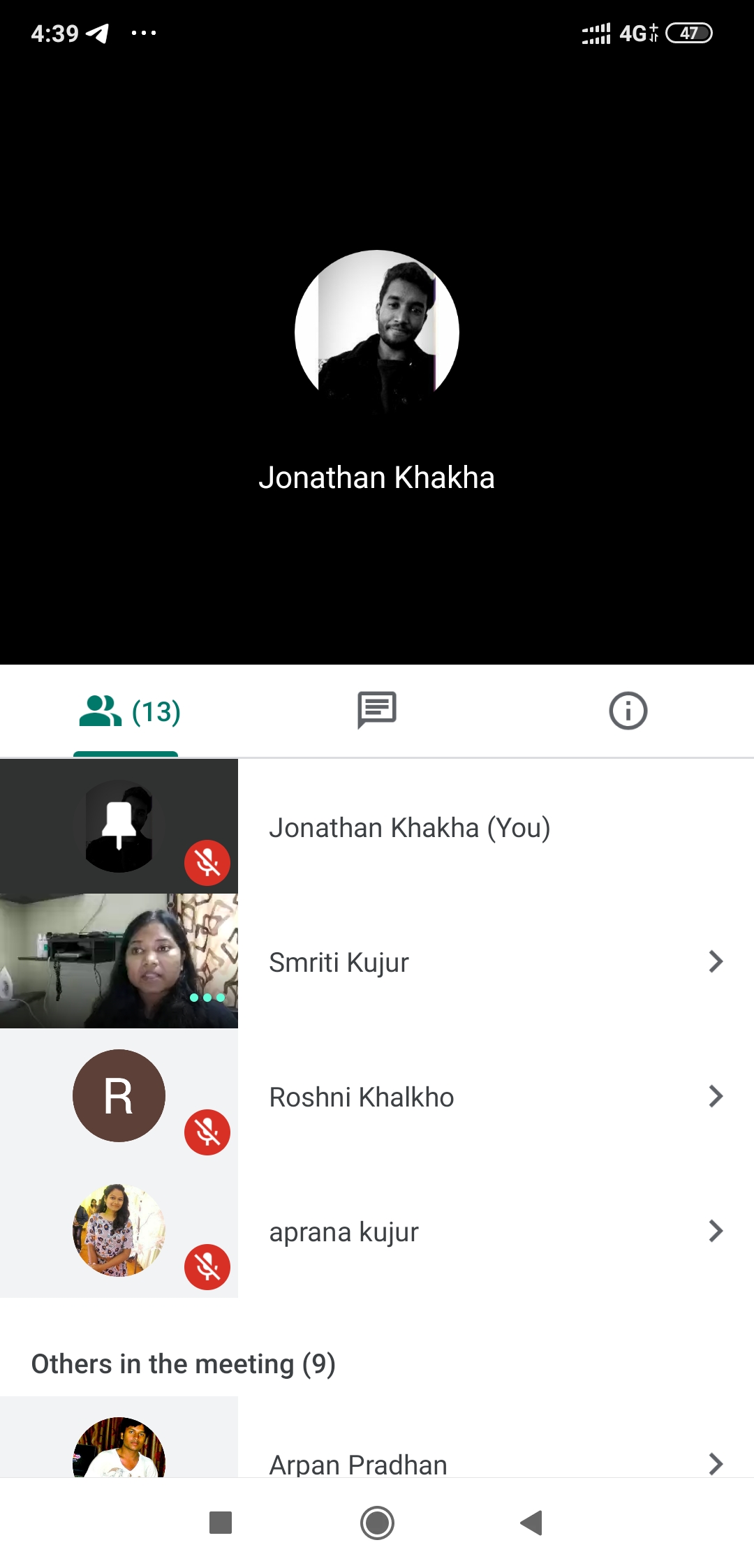
Task: Open Roshni Khalkho's participant options
Action: 715,1097
